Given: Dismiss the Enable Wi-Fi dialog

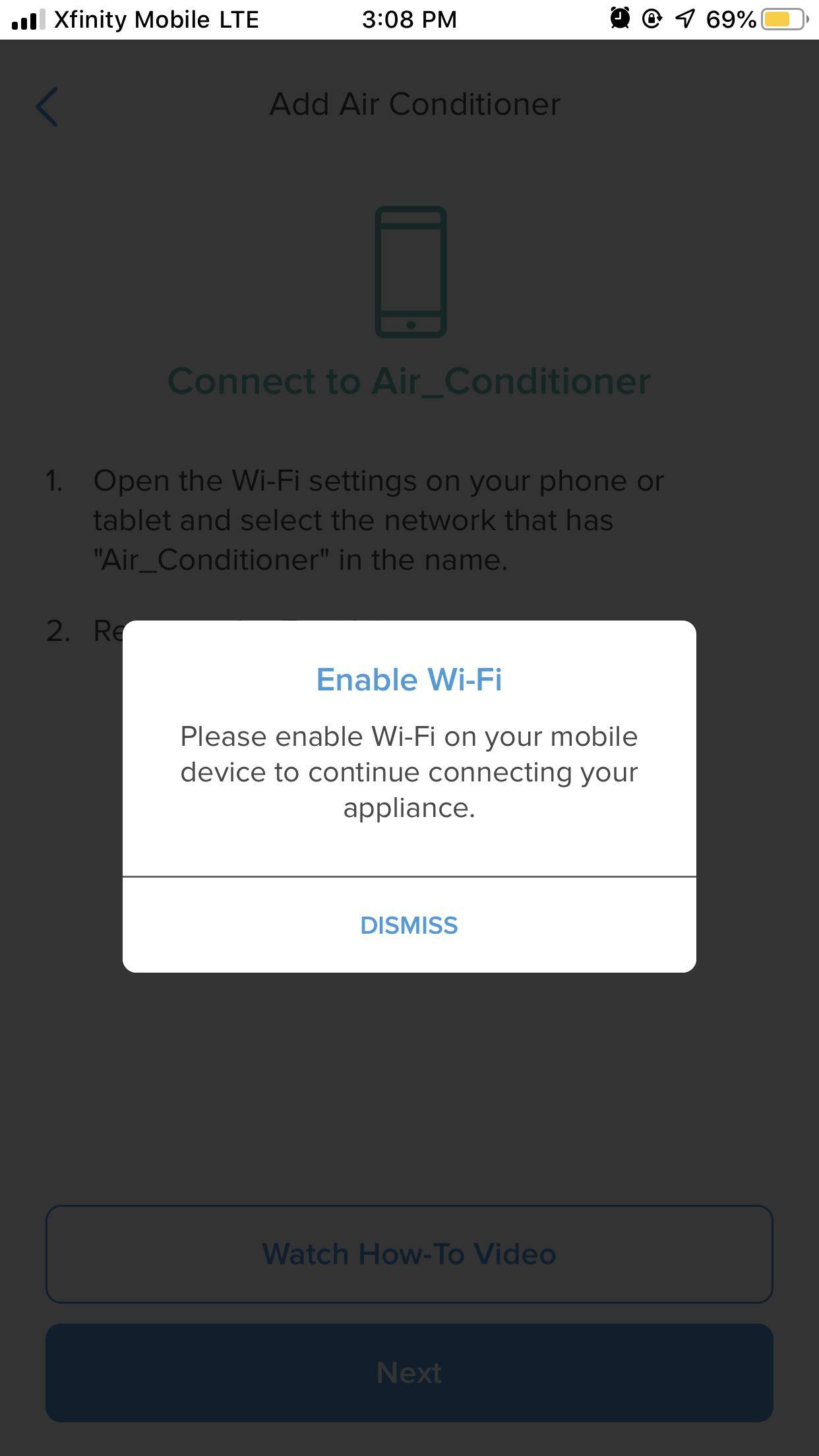Looking at the screenshot, I should [409, 925].
